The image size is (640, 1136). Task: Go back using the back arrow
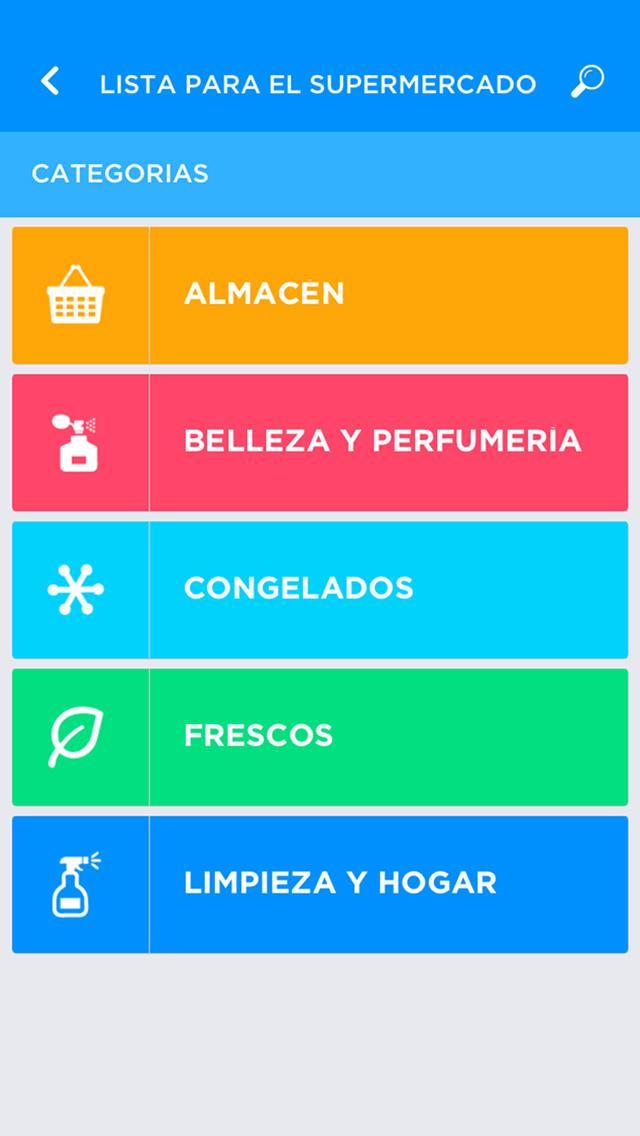(x=50, y=82)
